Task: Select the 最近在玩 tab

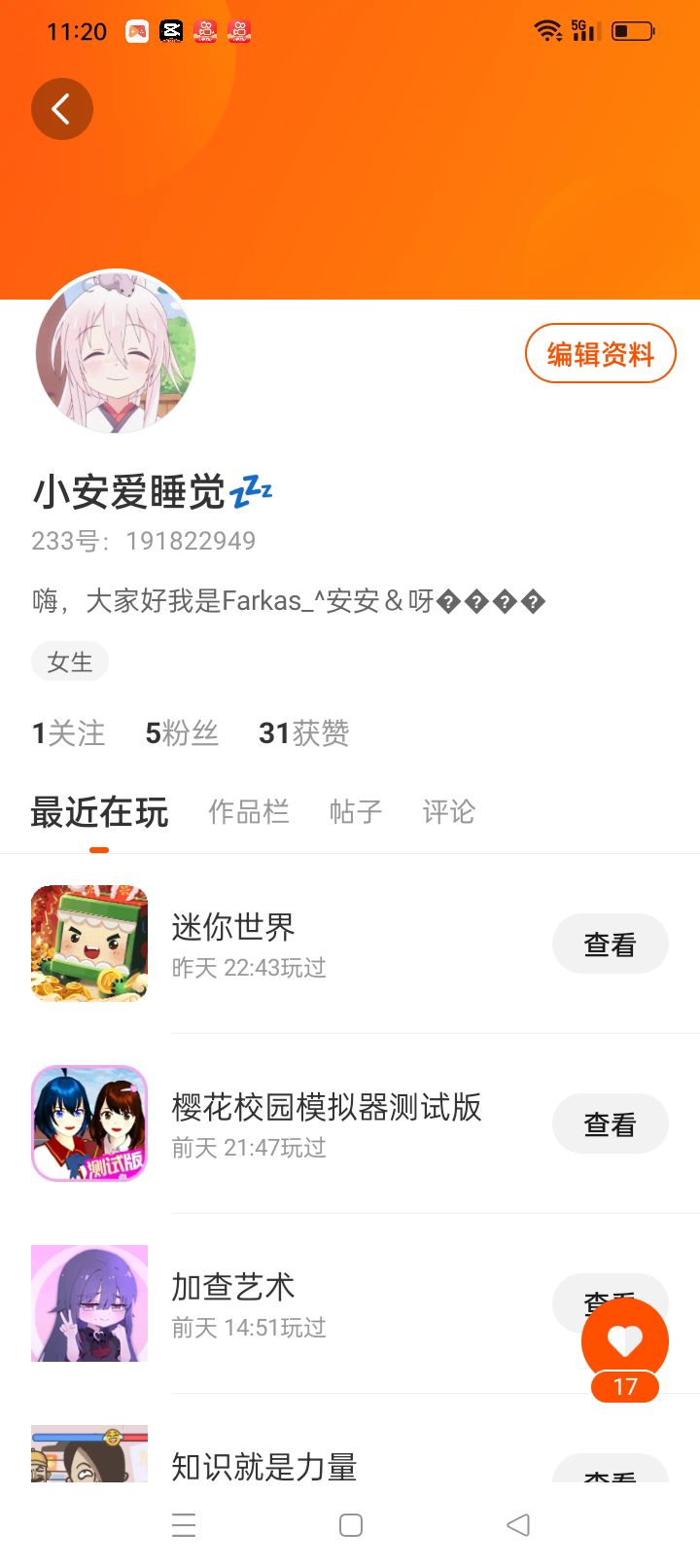Action: [x=99, y=812]
